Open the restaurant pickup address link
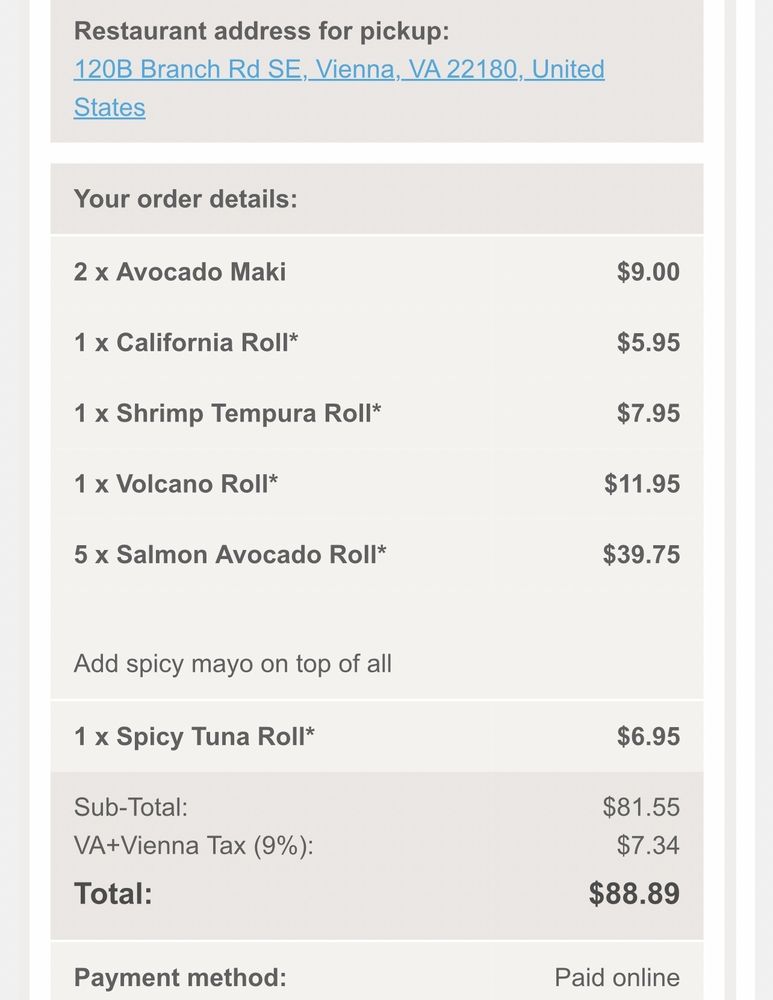Screen dimensions: 773x1000 (x=338, y=70)
